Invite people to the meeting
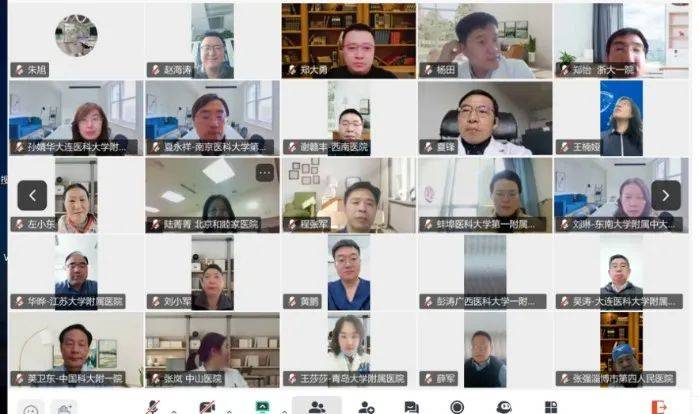 tap(367, 406)
